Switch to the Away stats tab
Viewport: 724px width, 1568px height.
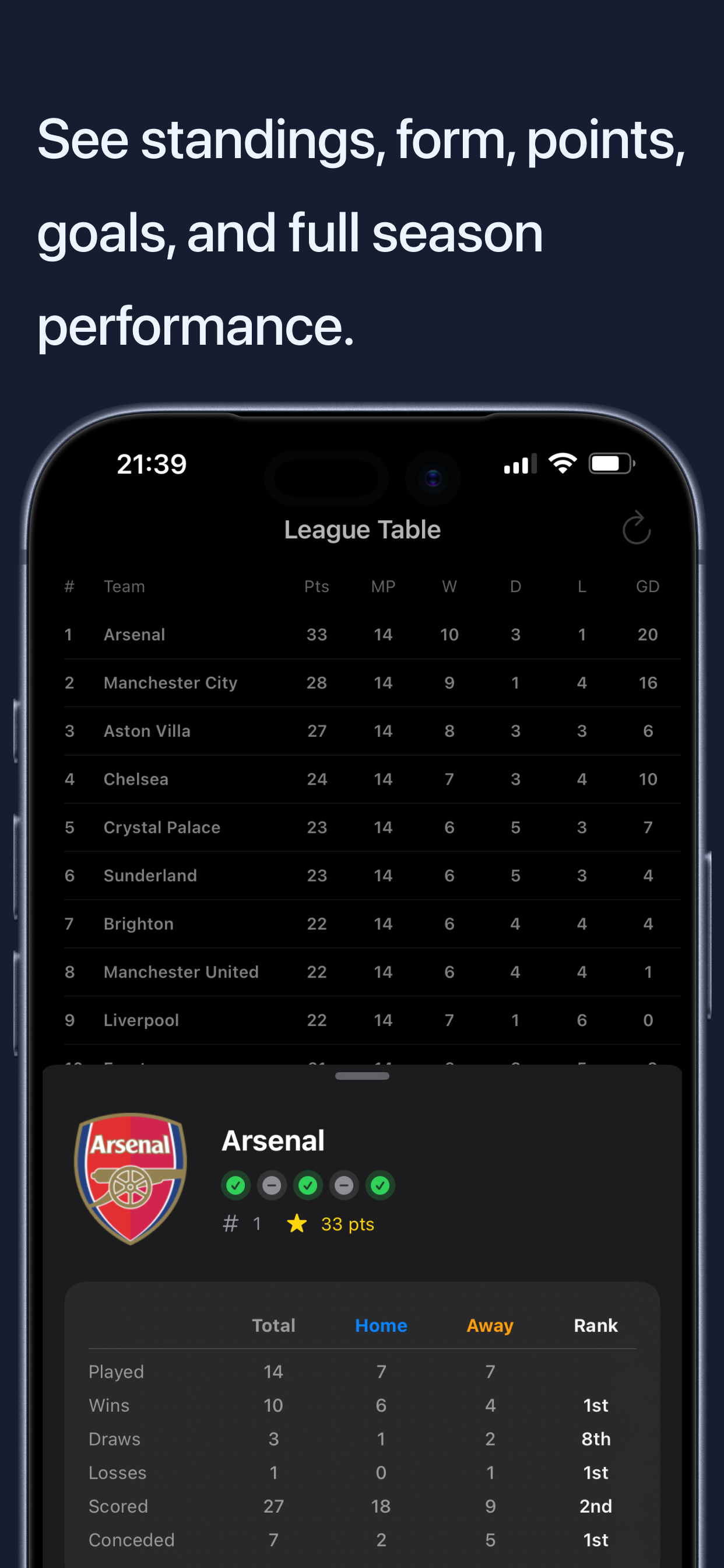point(490,1326)
